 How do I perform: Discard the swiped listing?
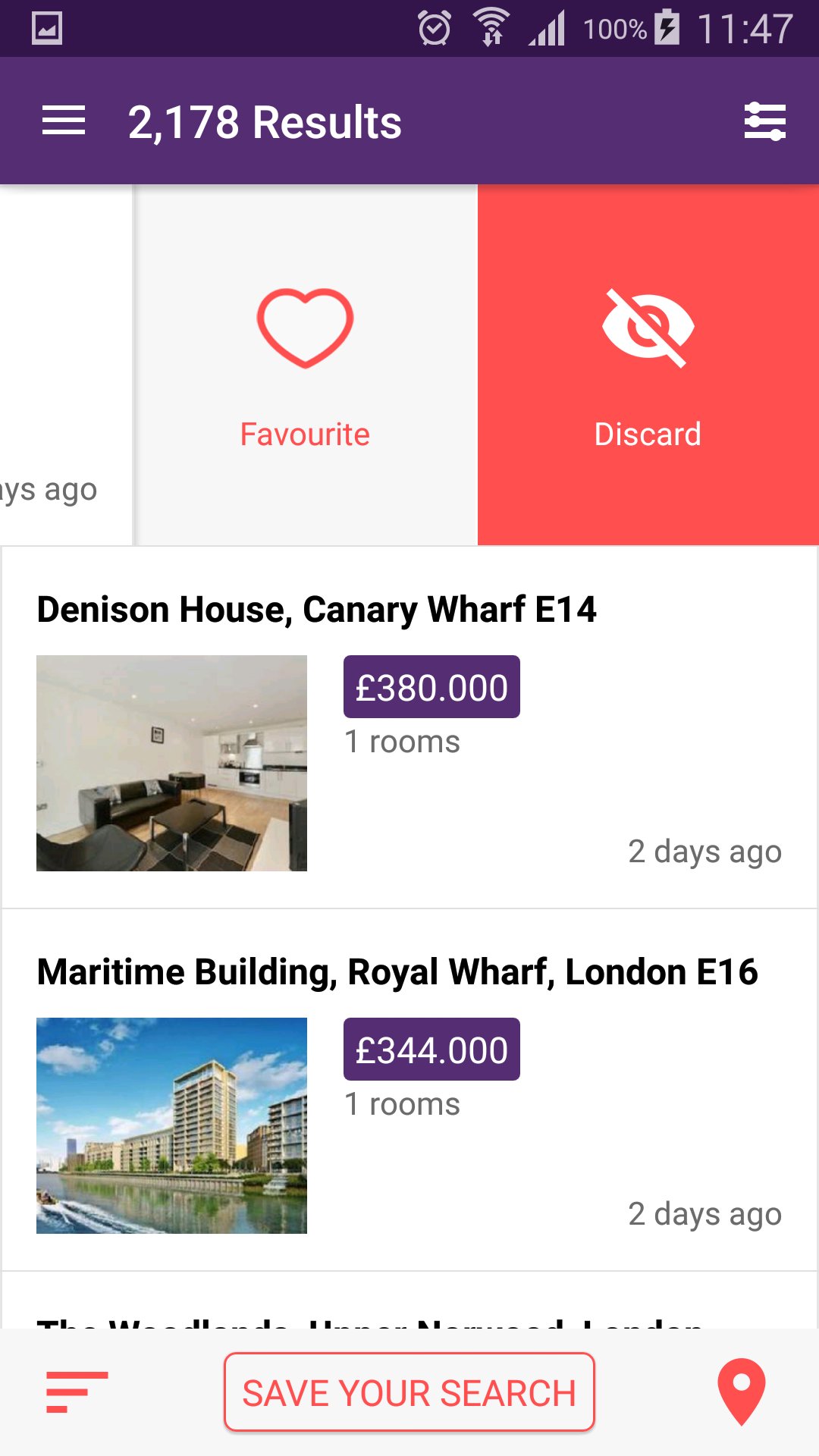tap(648, 366)
